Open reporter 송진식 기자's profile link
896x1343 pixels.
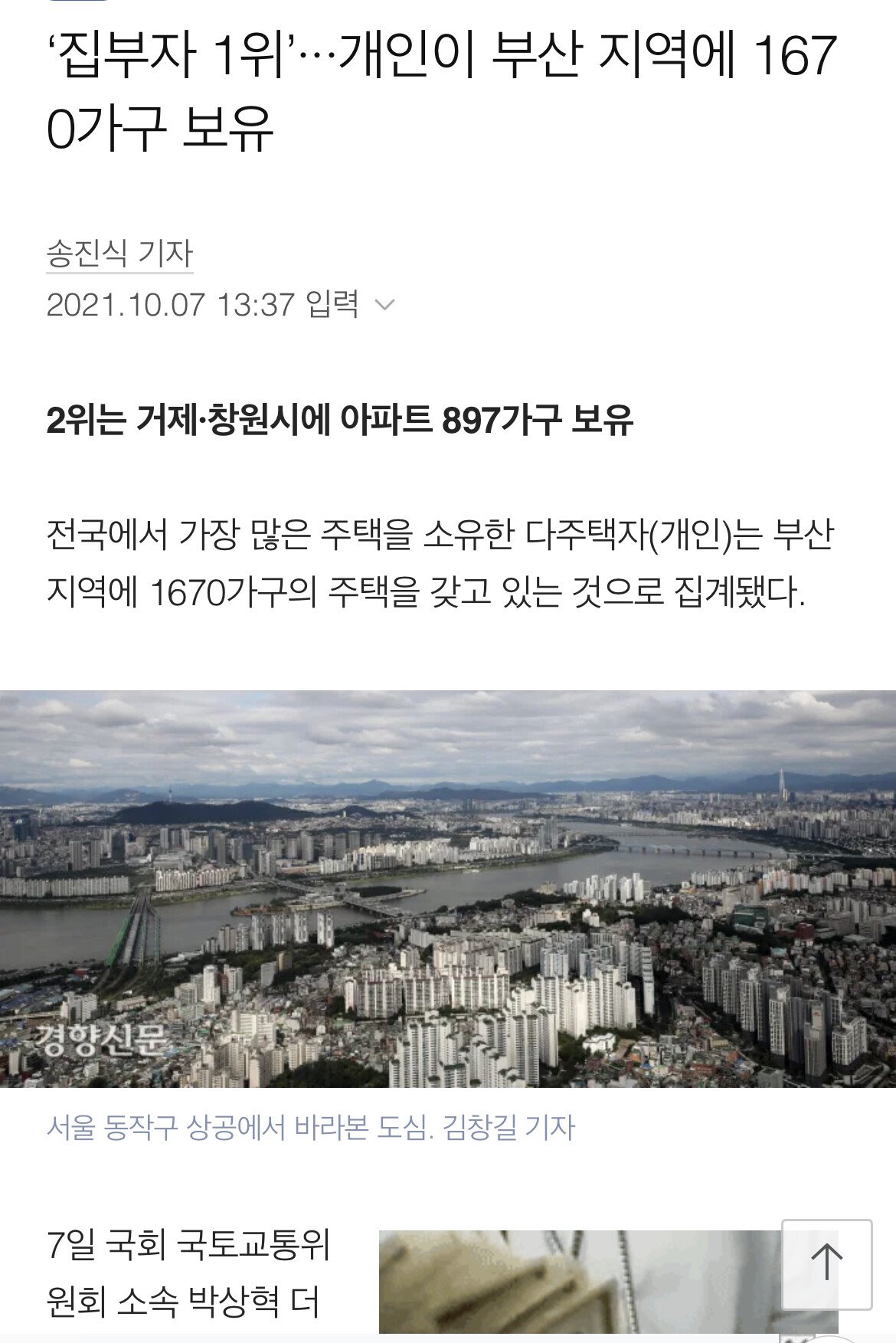[x=119, y=254]
